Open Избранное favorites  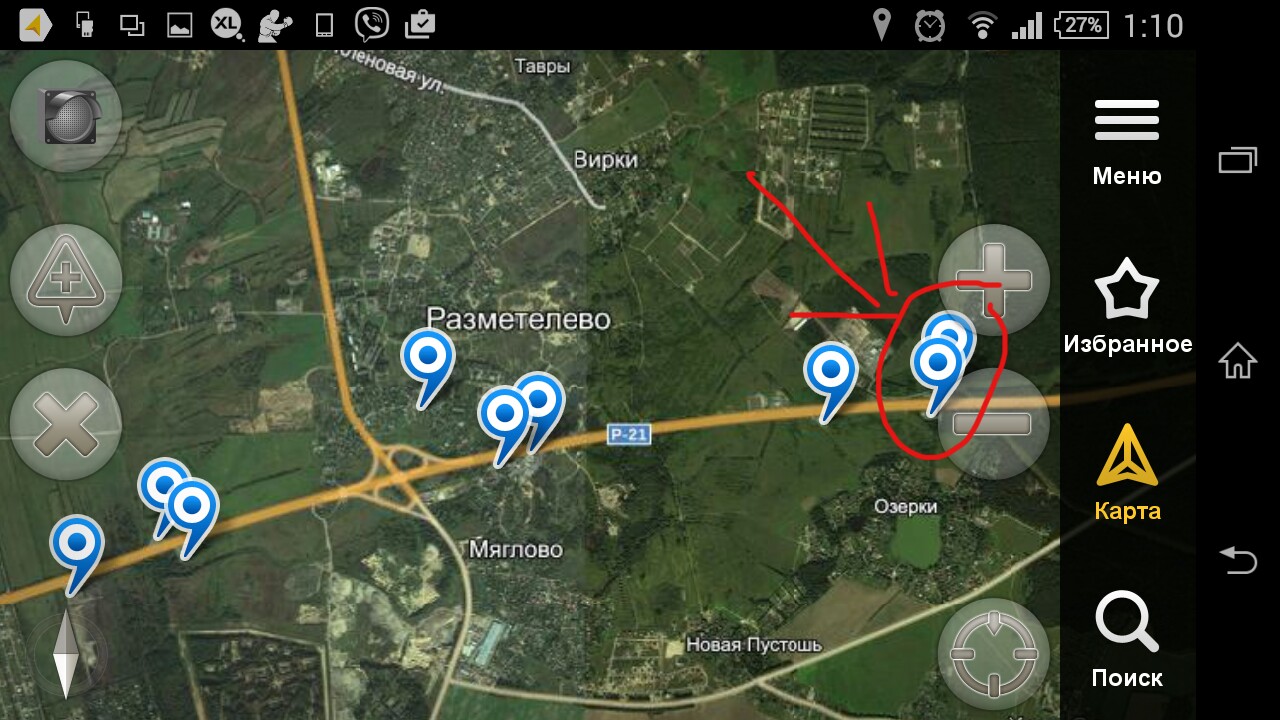(1126, 307)
